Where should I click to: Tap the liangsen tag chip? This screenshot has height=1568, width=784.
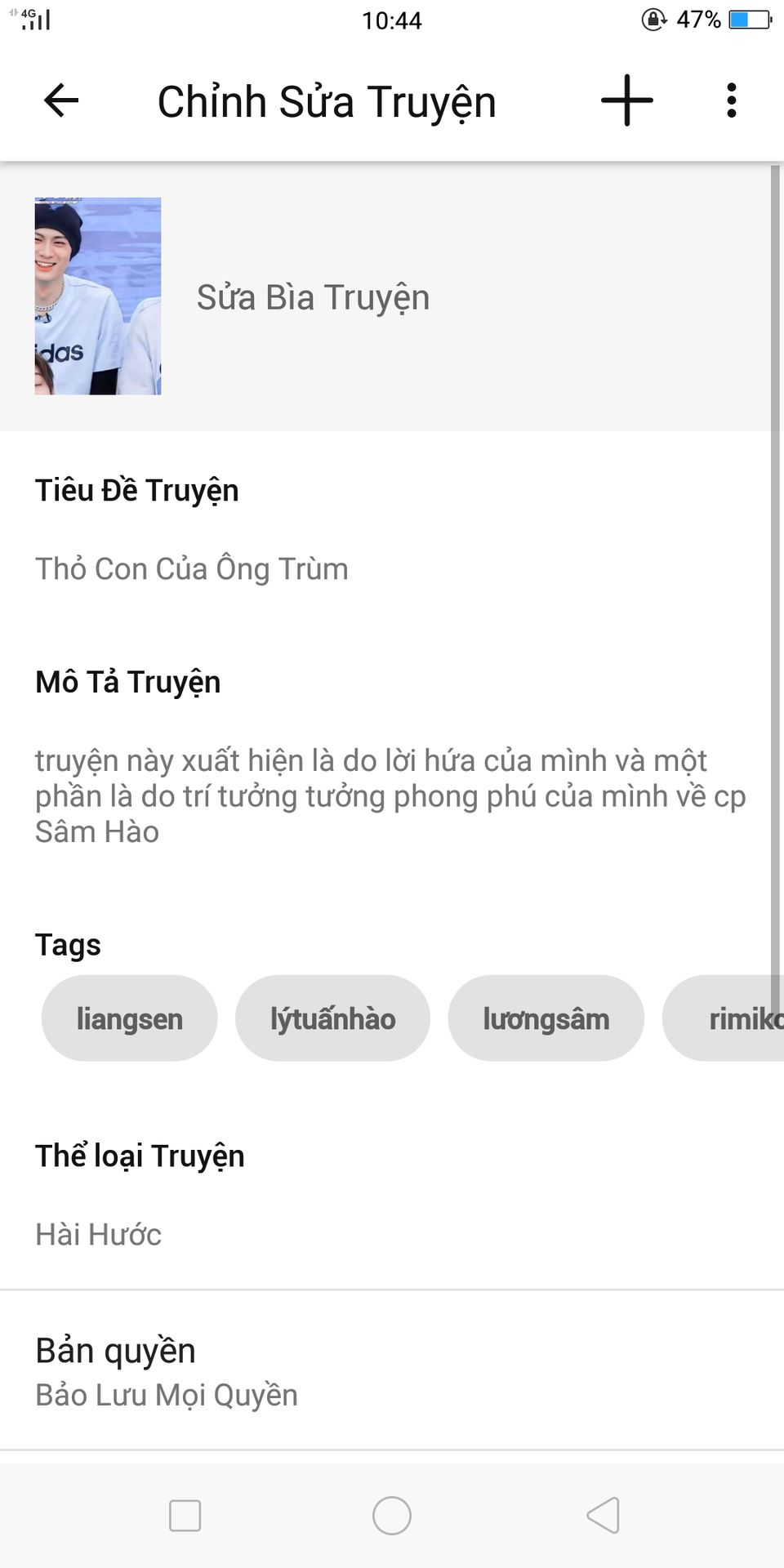click(130, 1018)
